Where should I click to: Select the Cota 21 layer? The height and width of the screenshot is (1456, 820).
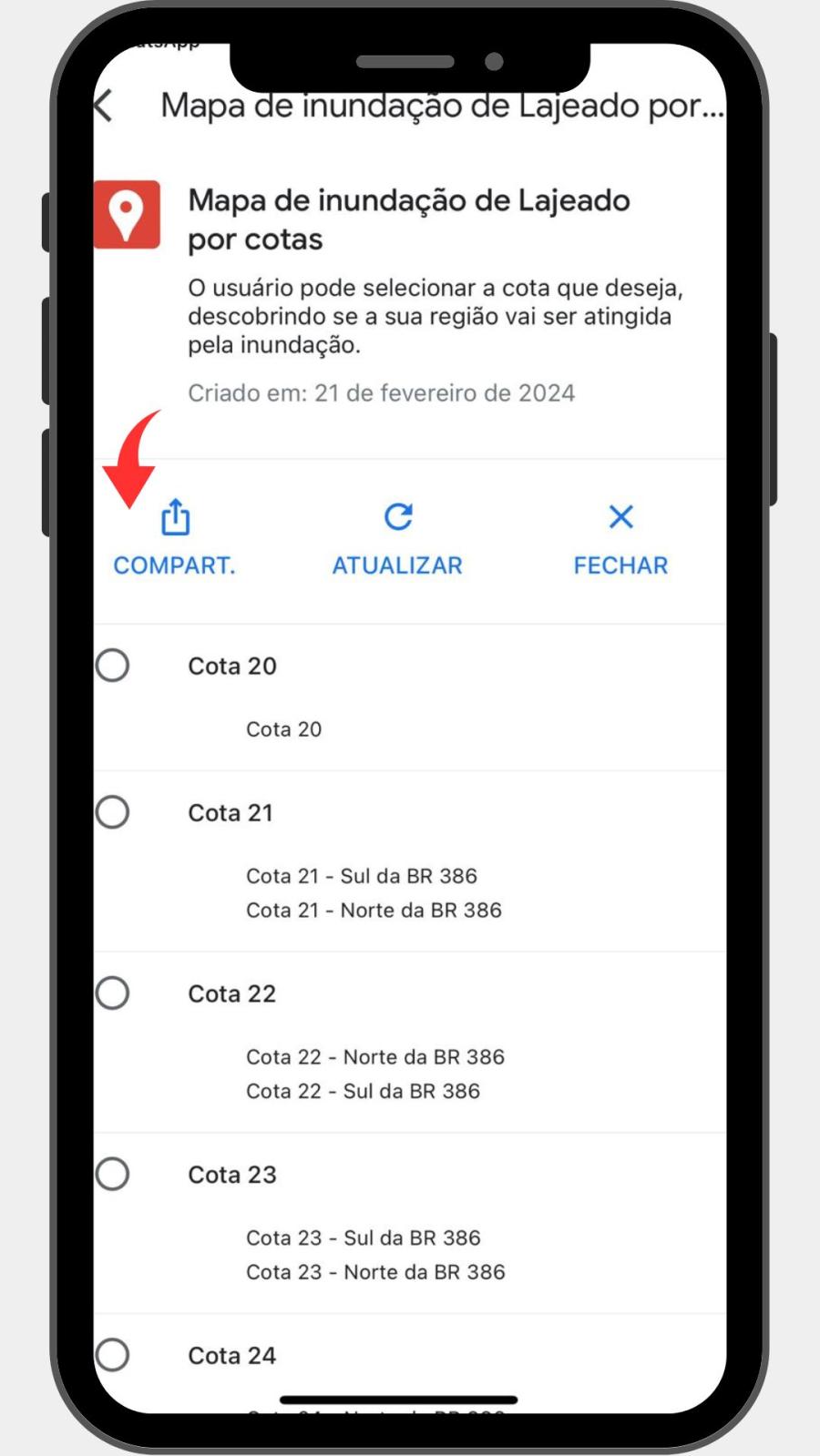[x=113, y=812]
